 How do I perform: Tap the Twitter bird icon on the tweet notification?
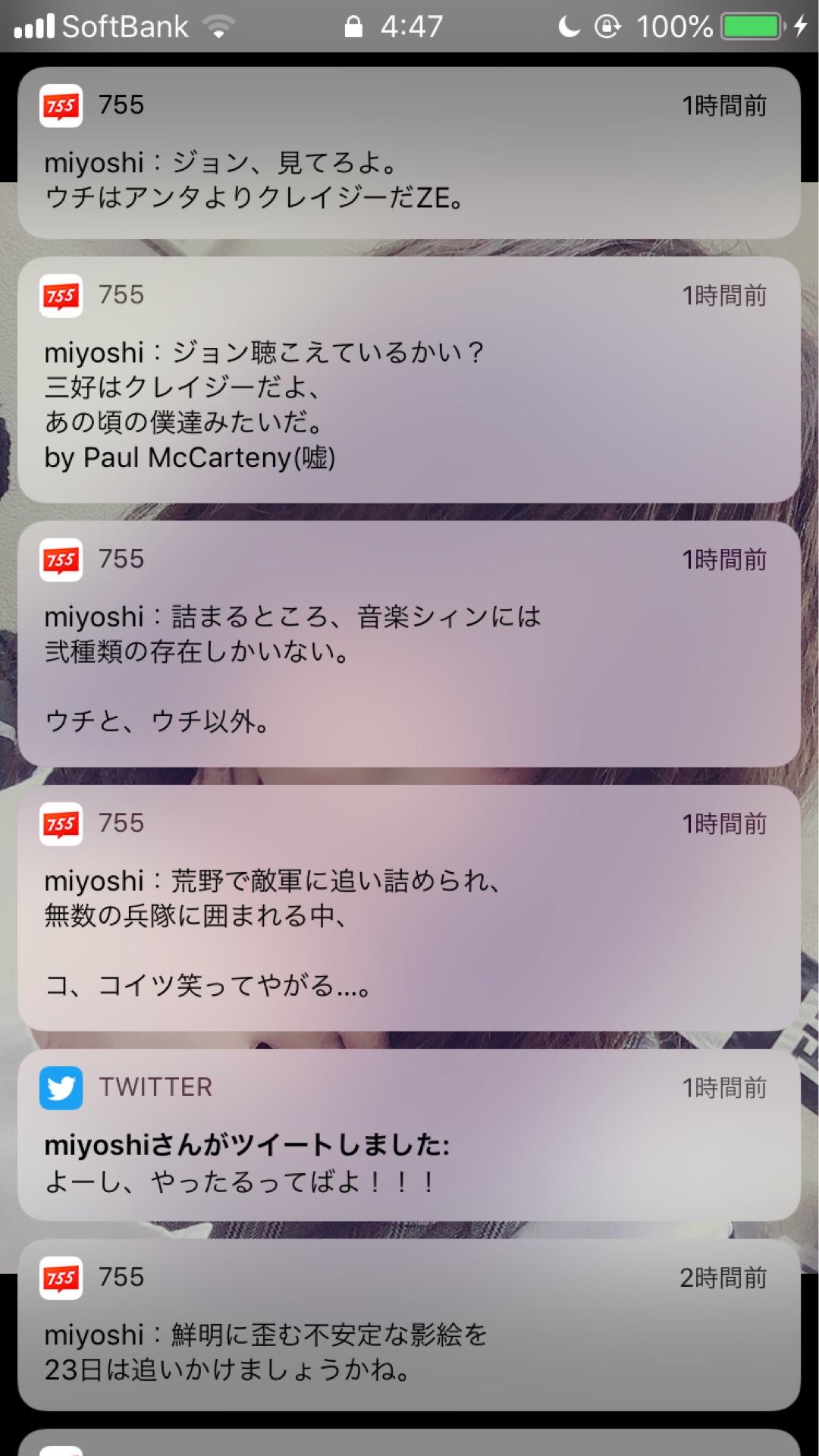[x=61, y=1087]
